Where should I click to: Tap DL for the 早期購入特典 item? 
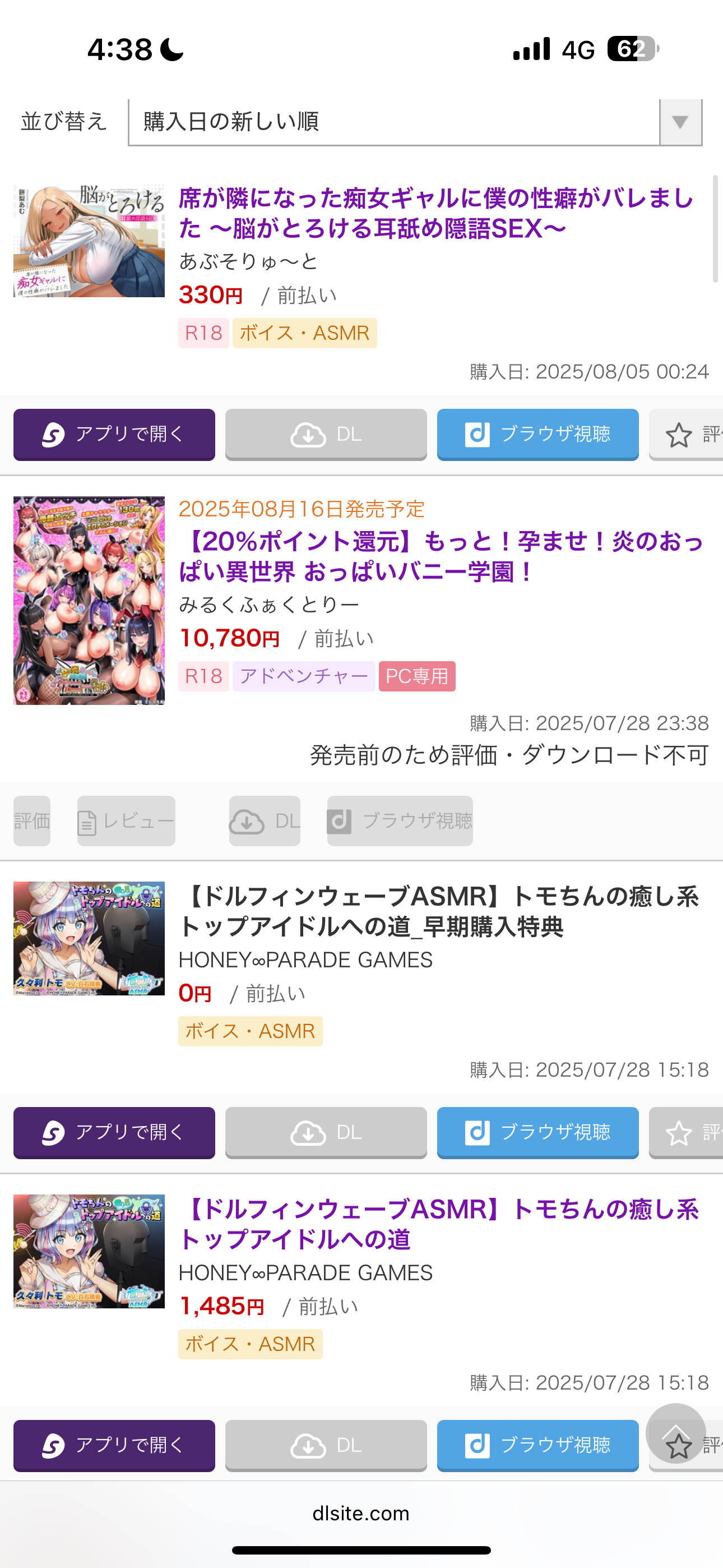[x=326, y=1133]
